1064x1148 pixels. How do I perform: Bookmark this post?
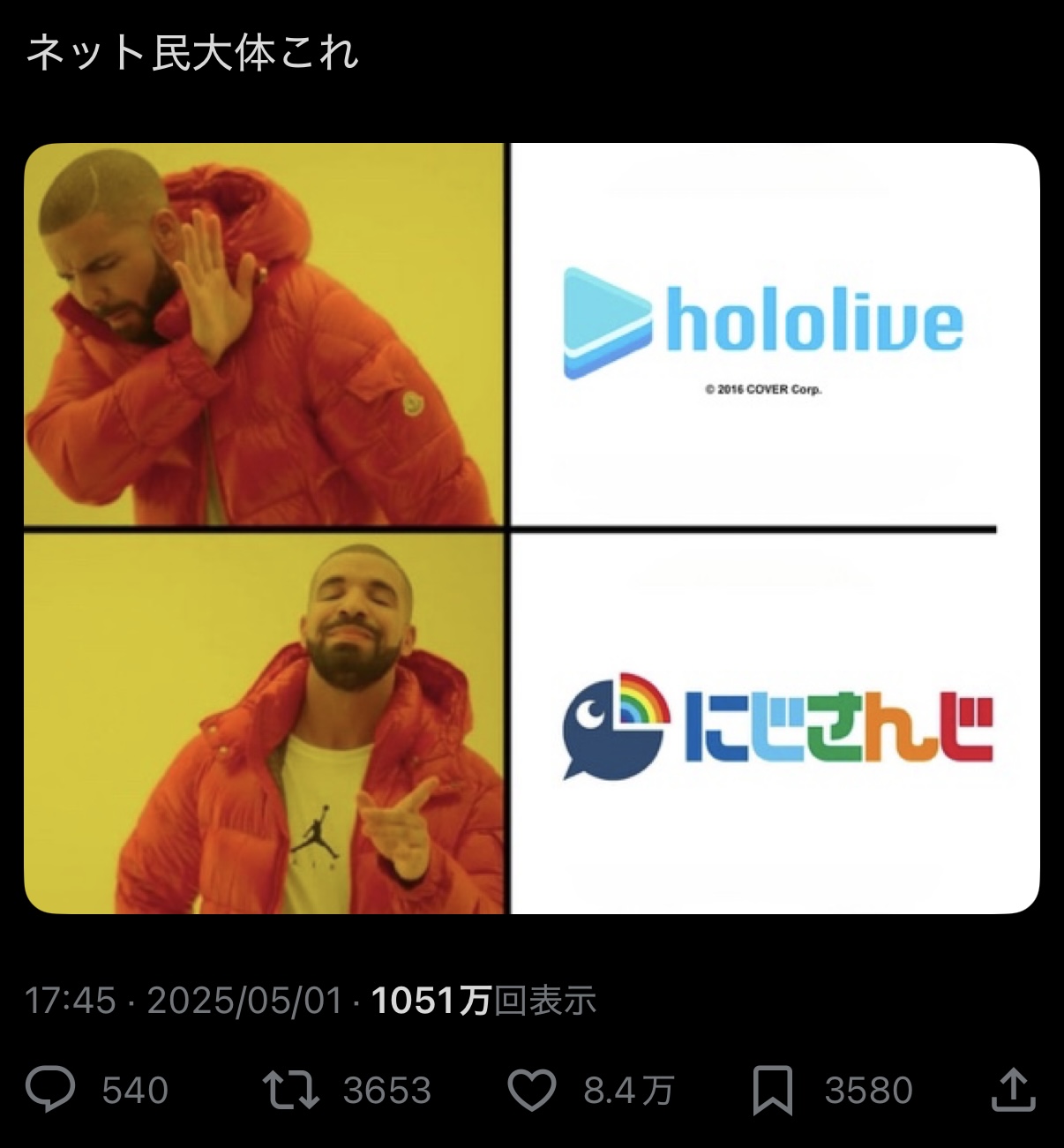[x=772, y=1090]
